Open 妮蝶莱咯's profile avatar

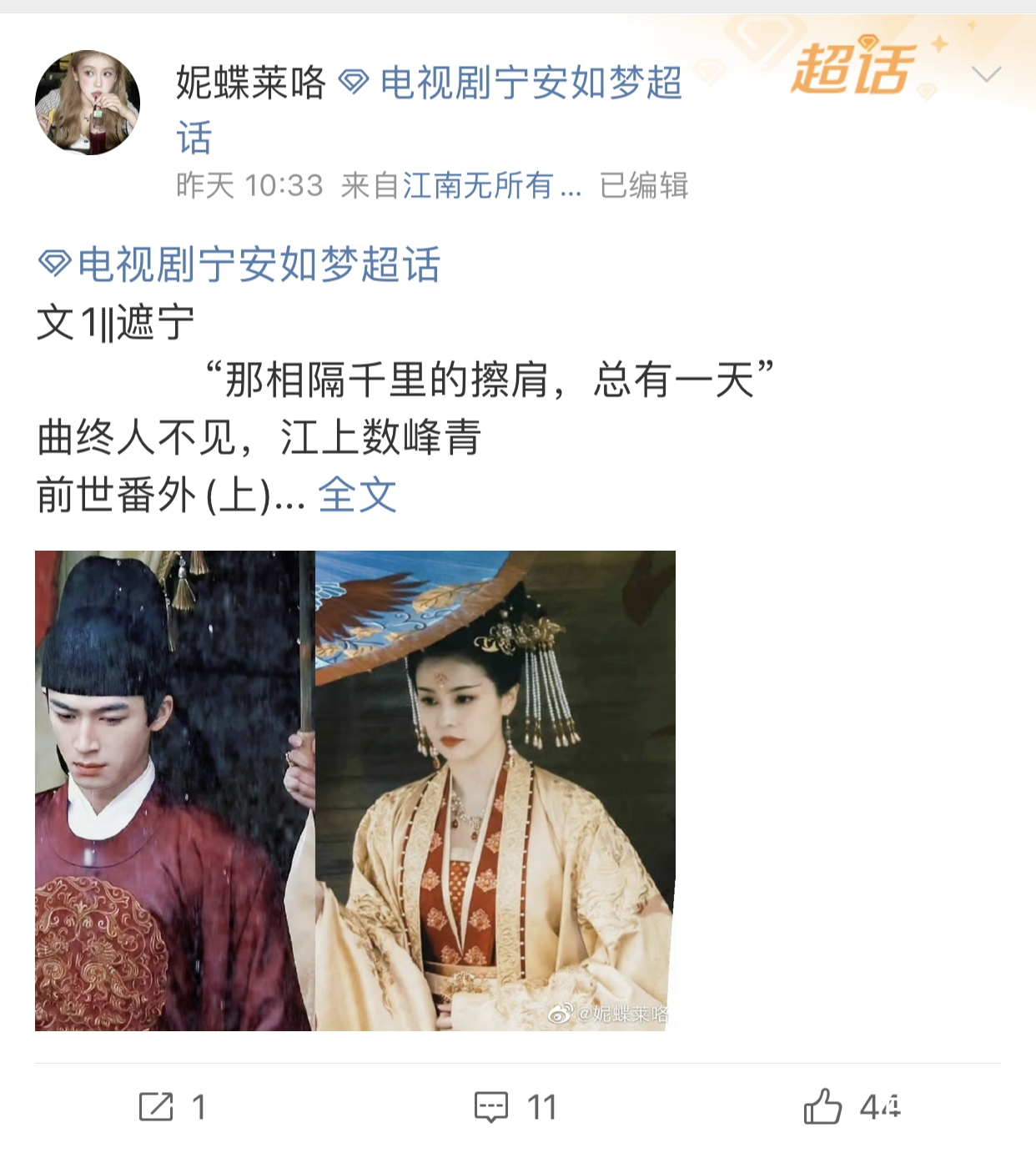click(88, 103)
